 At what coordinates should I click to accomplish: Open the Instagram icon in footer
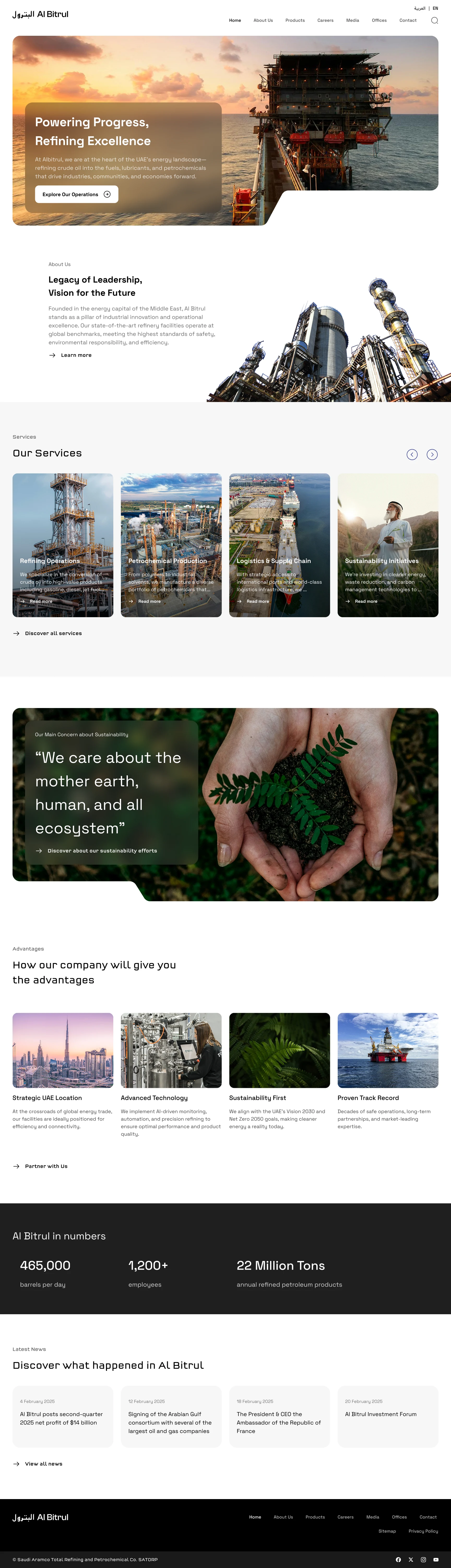(423, 1559)
